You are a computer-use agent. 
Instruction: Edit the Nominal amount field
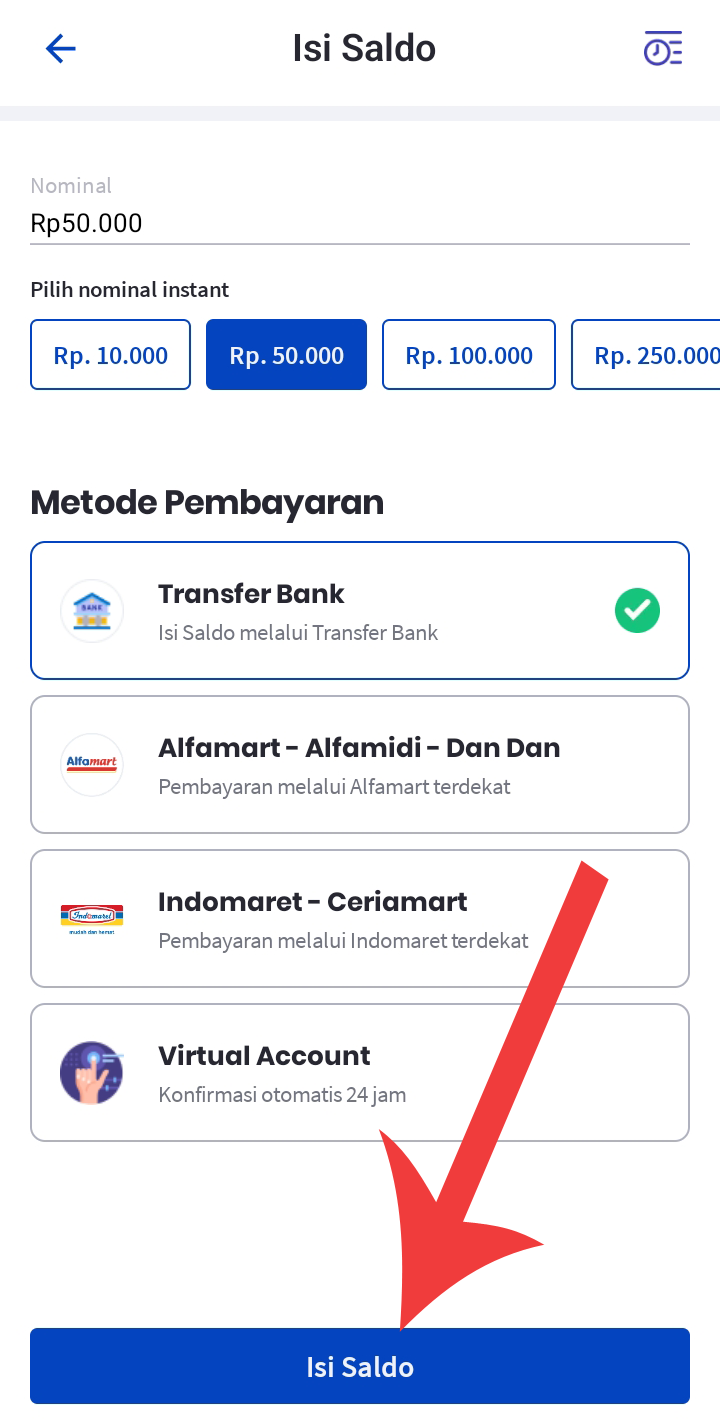(360, 222)
